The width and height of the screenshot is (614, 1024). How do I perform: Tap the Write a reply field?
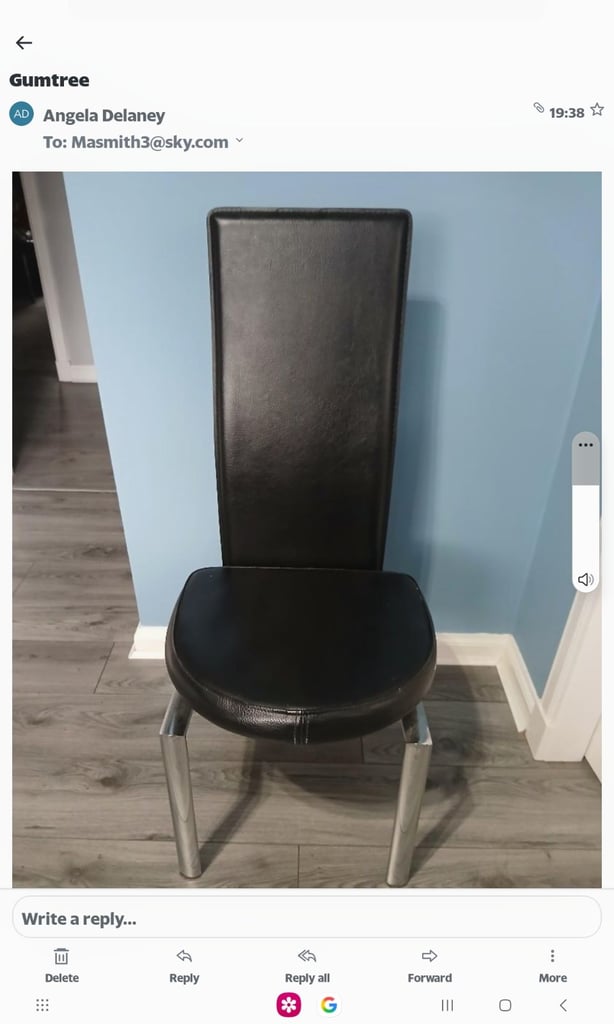pos(307,918)
